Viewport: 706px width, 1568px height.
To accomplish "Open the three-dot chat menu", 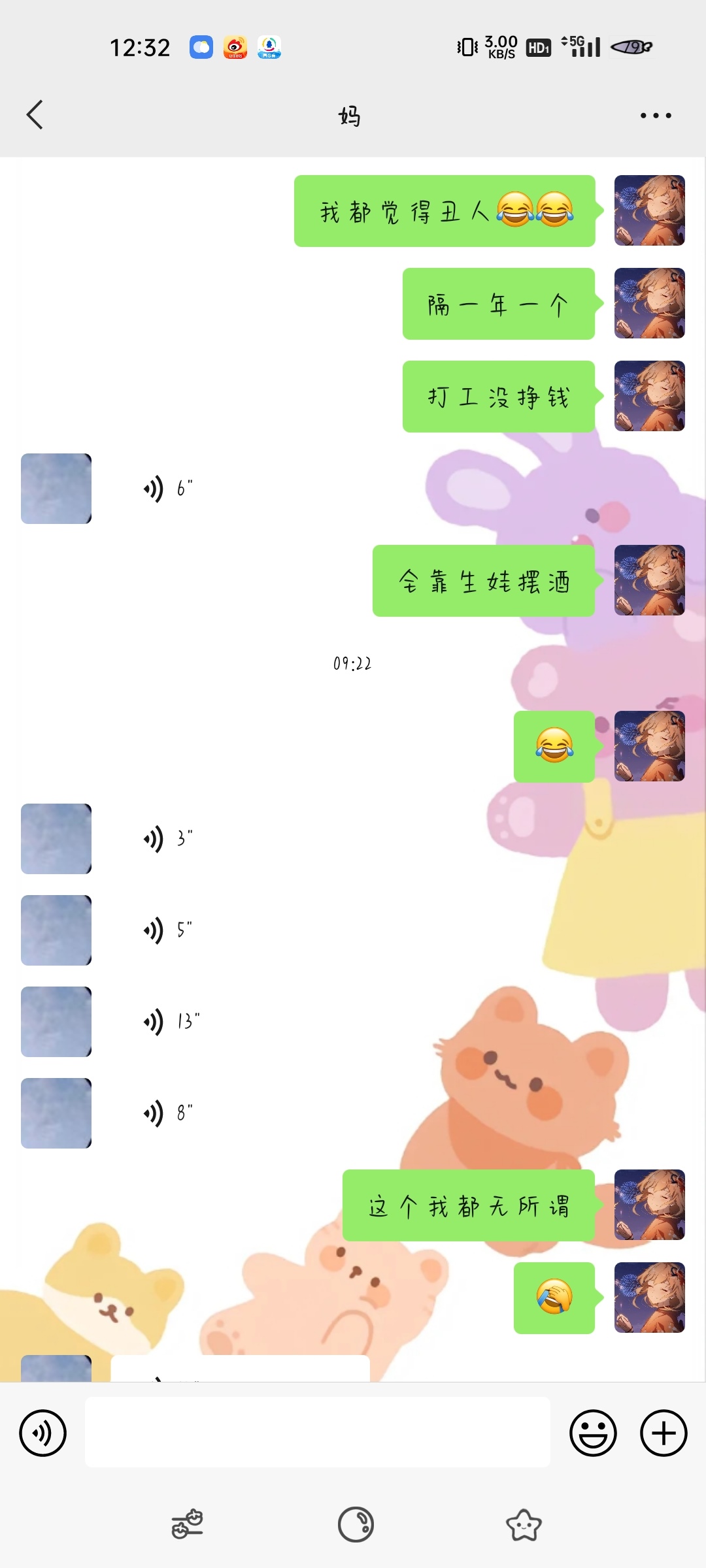I will [655, 116].
